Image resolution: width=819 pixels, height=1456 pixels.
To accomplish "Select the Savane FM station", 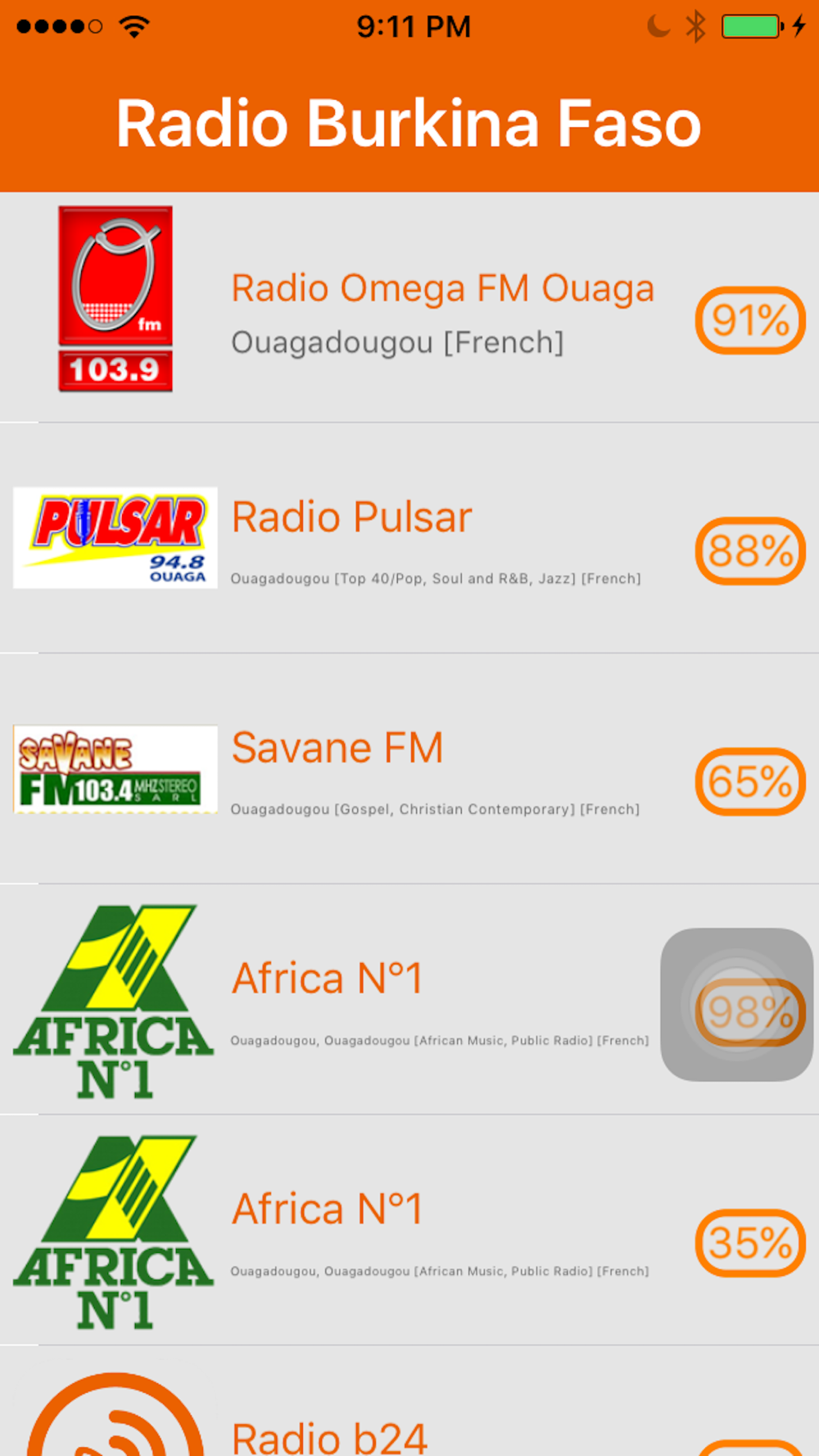I will tap(409, 769).
